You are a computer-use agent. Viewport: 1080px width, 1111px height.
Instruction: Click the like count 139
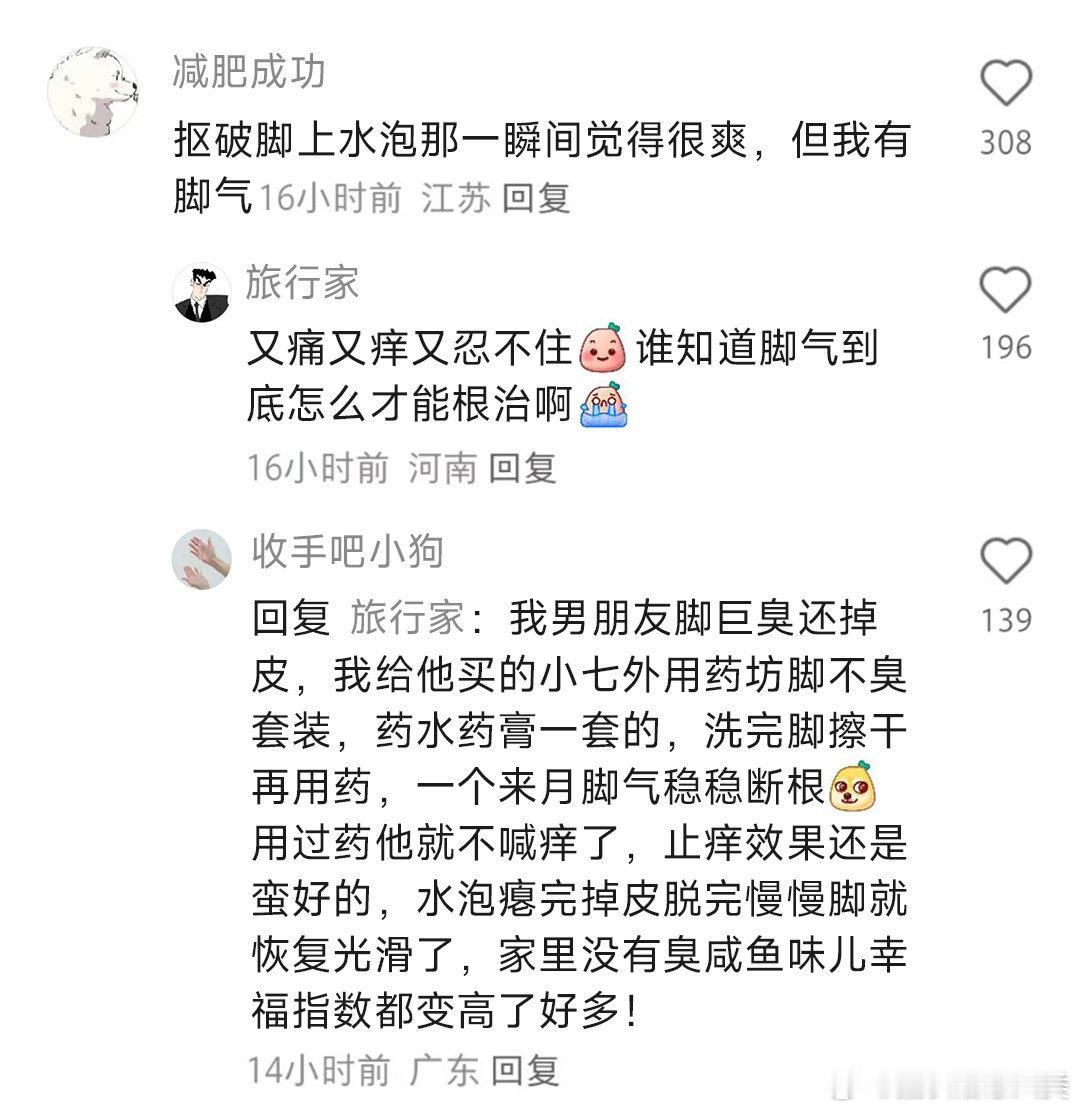tap(1006, 619)
